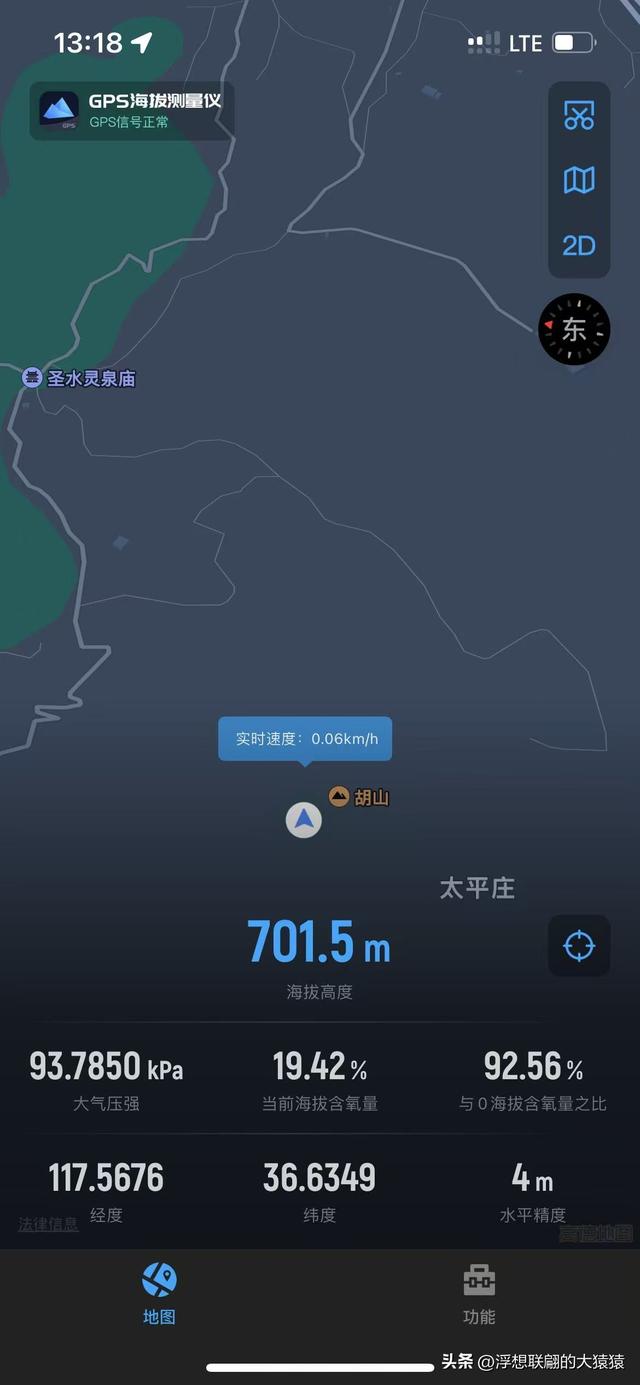Switch to the 地图 tab

(159, 1293)
